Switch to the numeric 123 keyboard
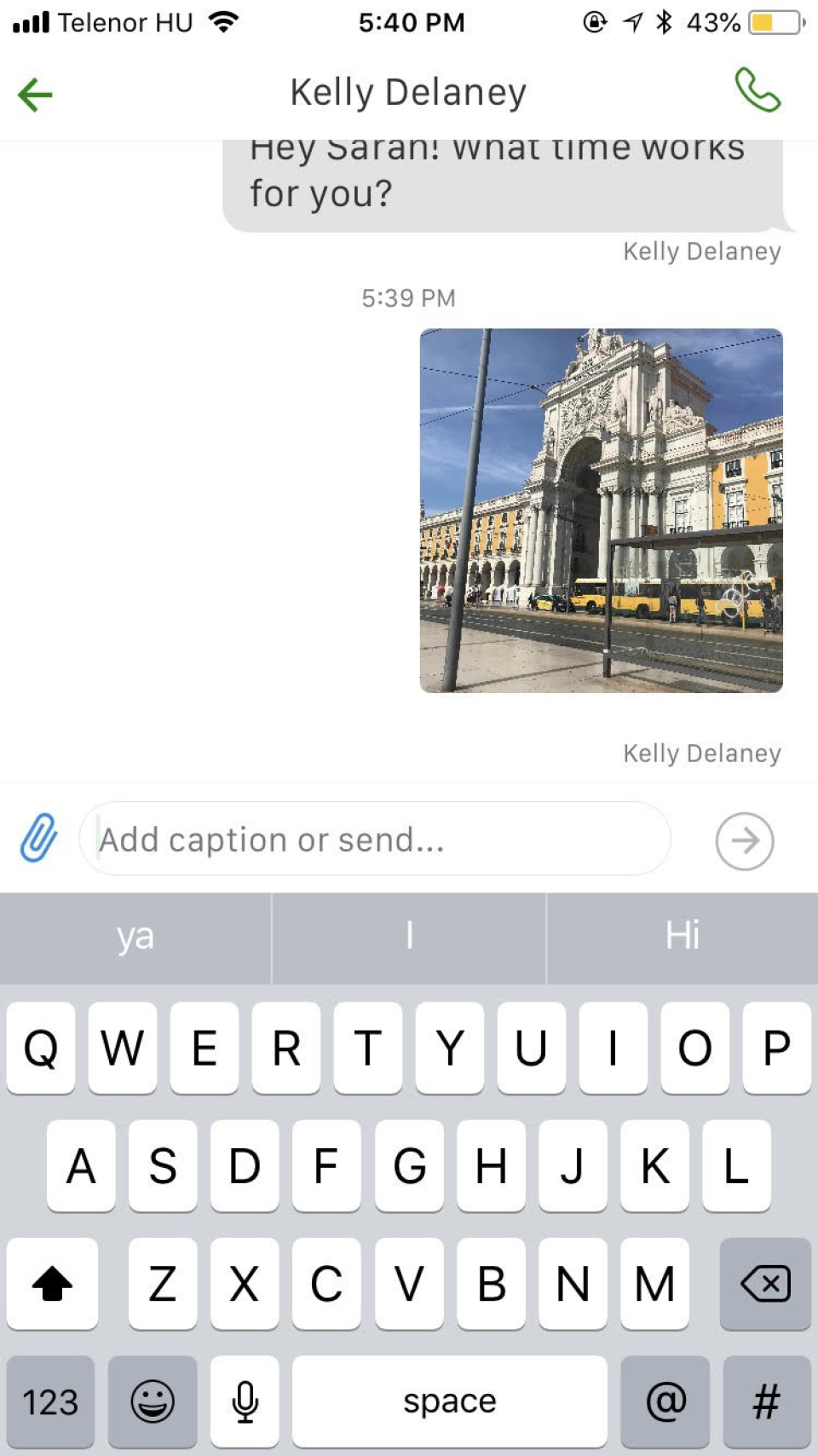 50,1401
